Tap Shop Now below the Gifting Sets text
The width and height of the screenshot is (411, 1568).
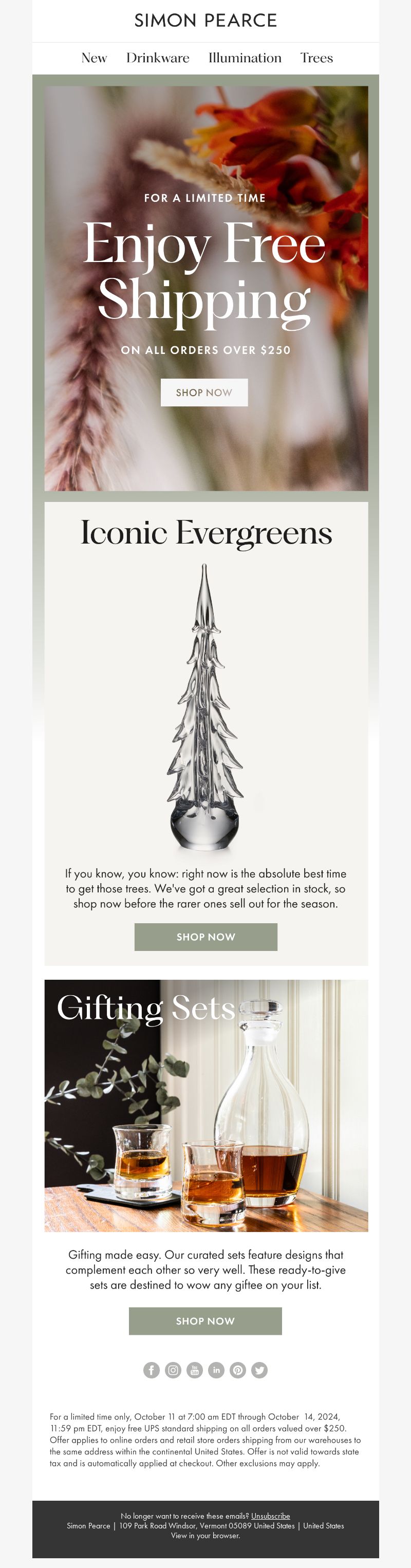point(205,1321)
